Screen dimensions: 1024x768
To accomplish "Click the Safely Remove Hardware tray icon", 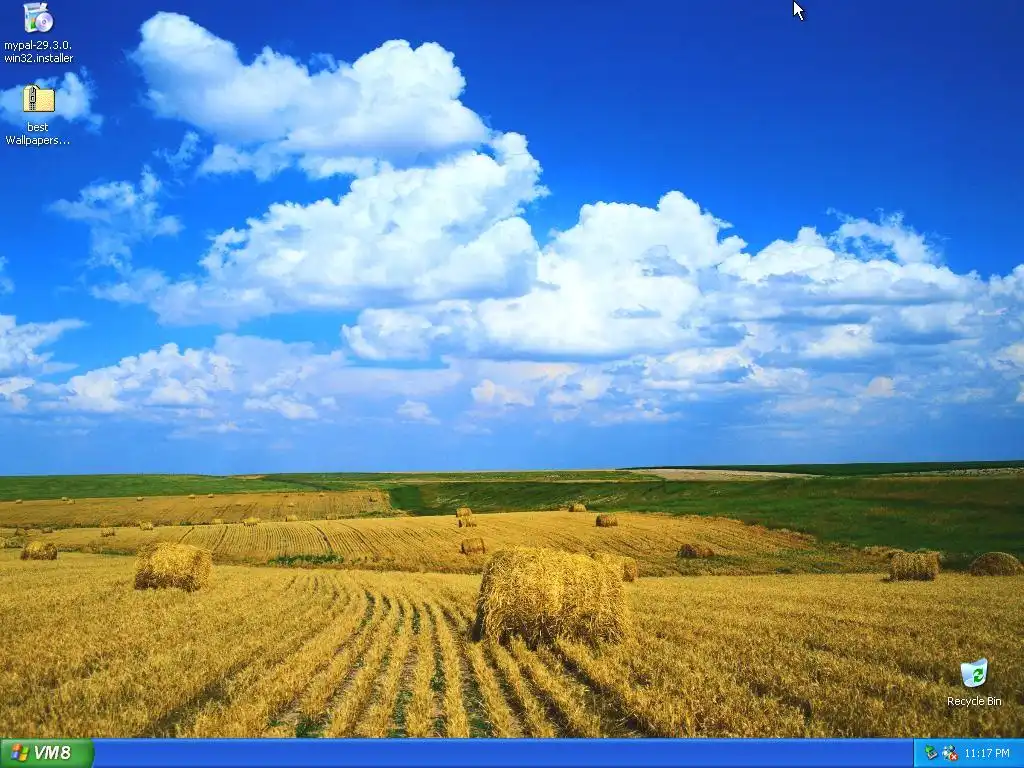I will pyautogui.click(x=931, y=753).
